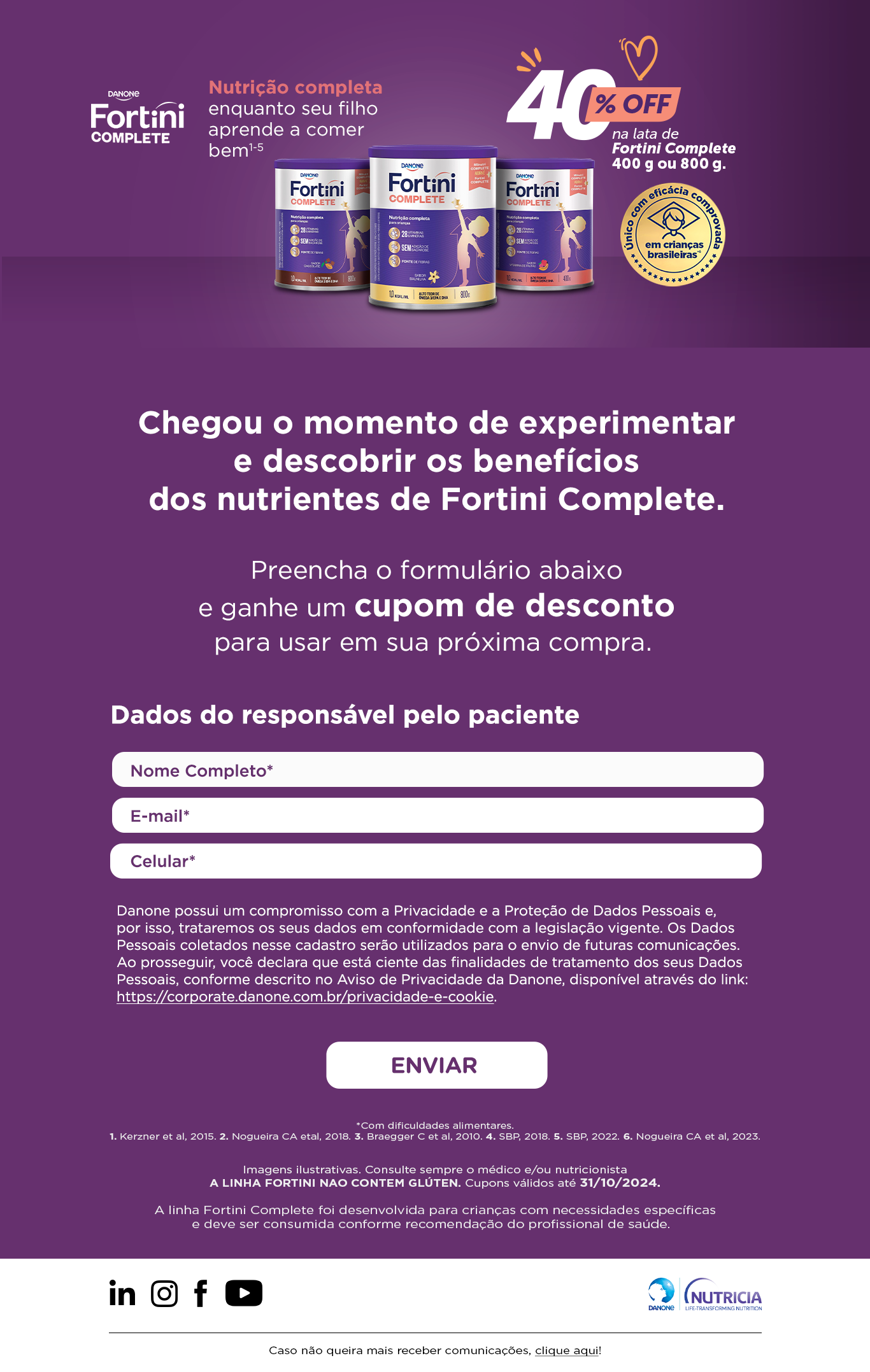
Task: Tap the E-mail input field
Action: coord(438,816)
